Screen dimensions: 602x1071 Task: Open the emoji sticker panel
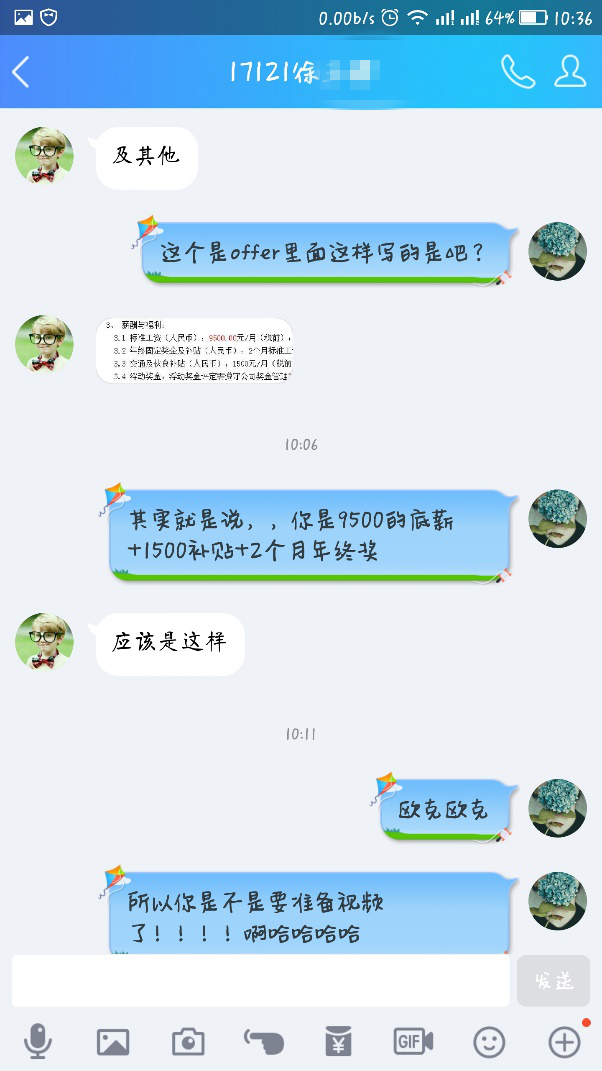point(489,1042)
